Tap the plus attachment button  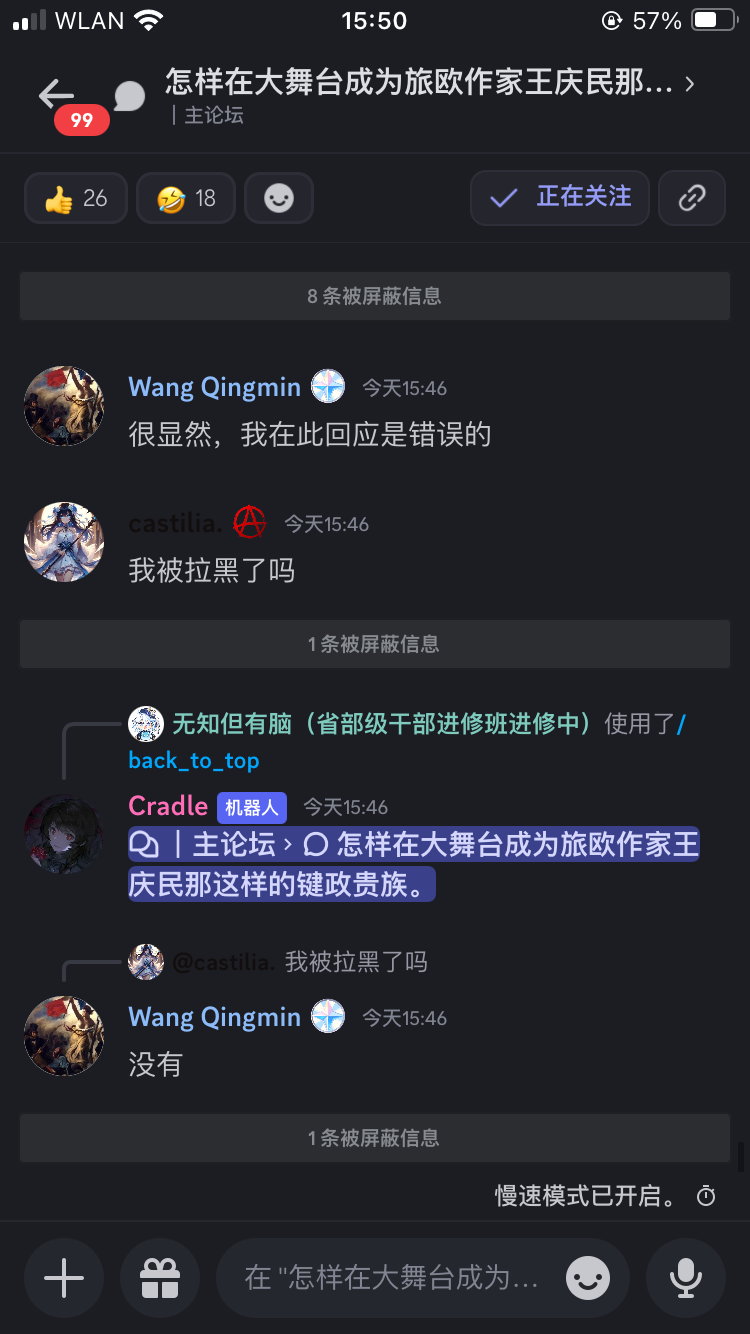click(x=64, y=1277)
